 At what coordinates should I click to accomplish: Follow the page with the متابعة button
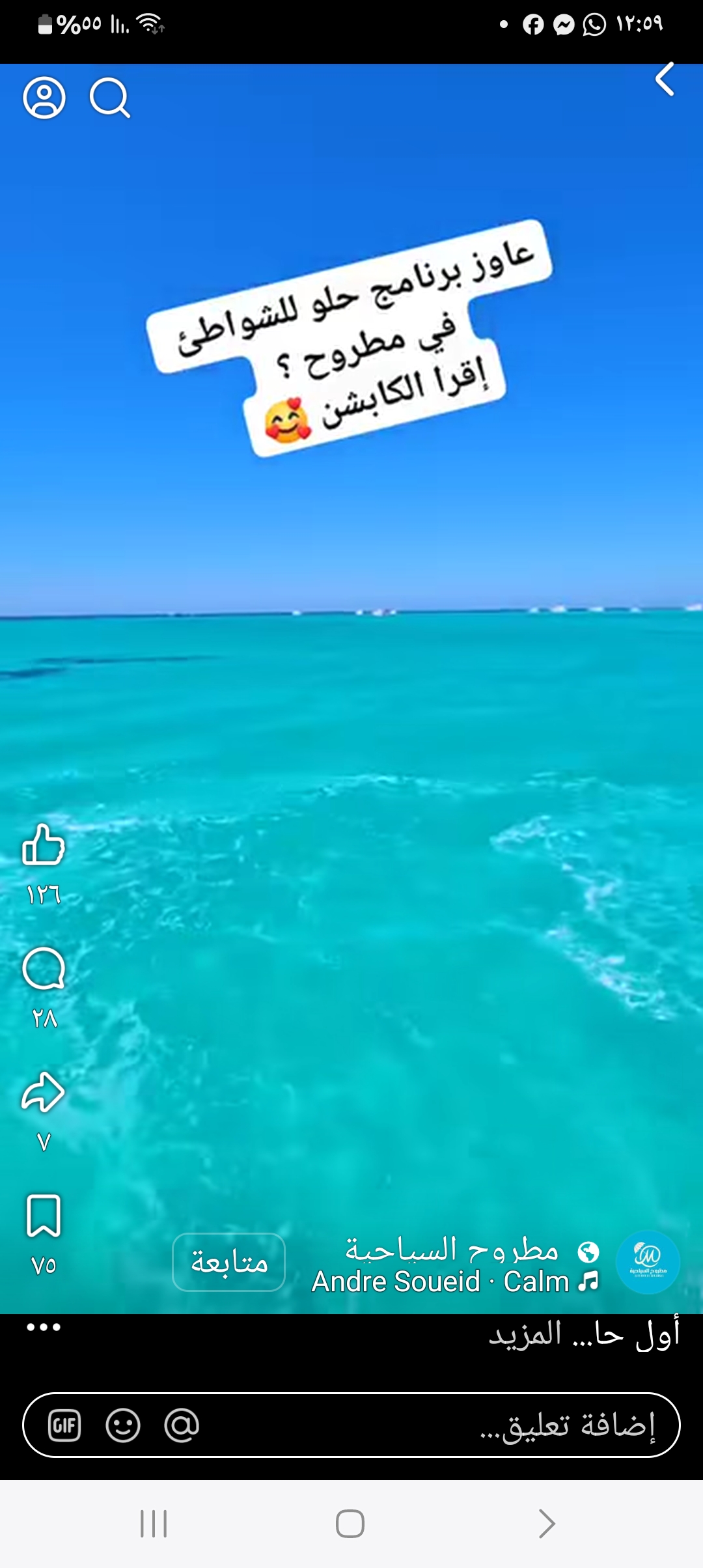pyautogui.click(x=228, y=1262)
